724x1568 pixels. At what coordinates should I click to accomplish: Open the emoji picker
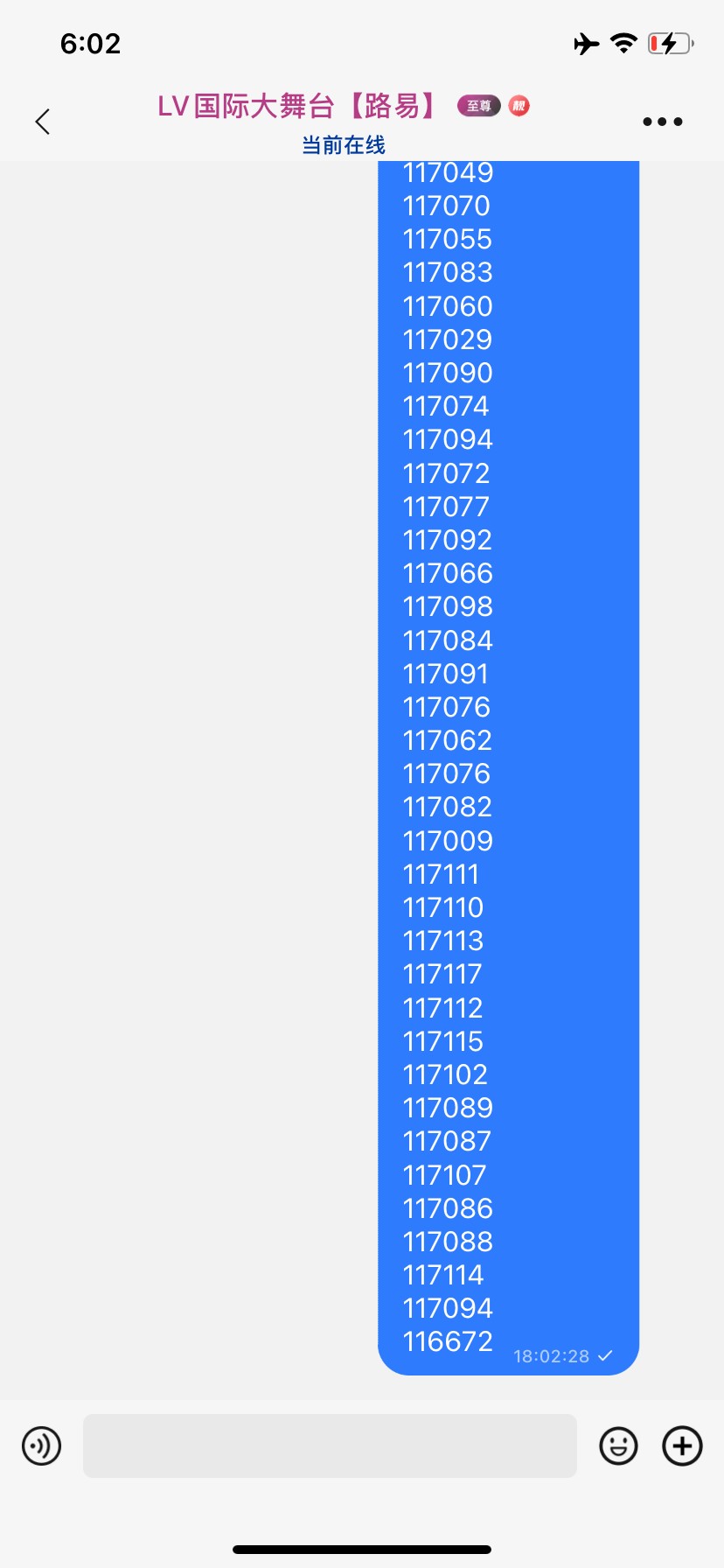tap(618, 1445)
